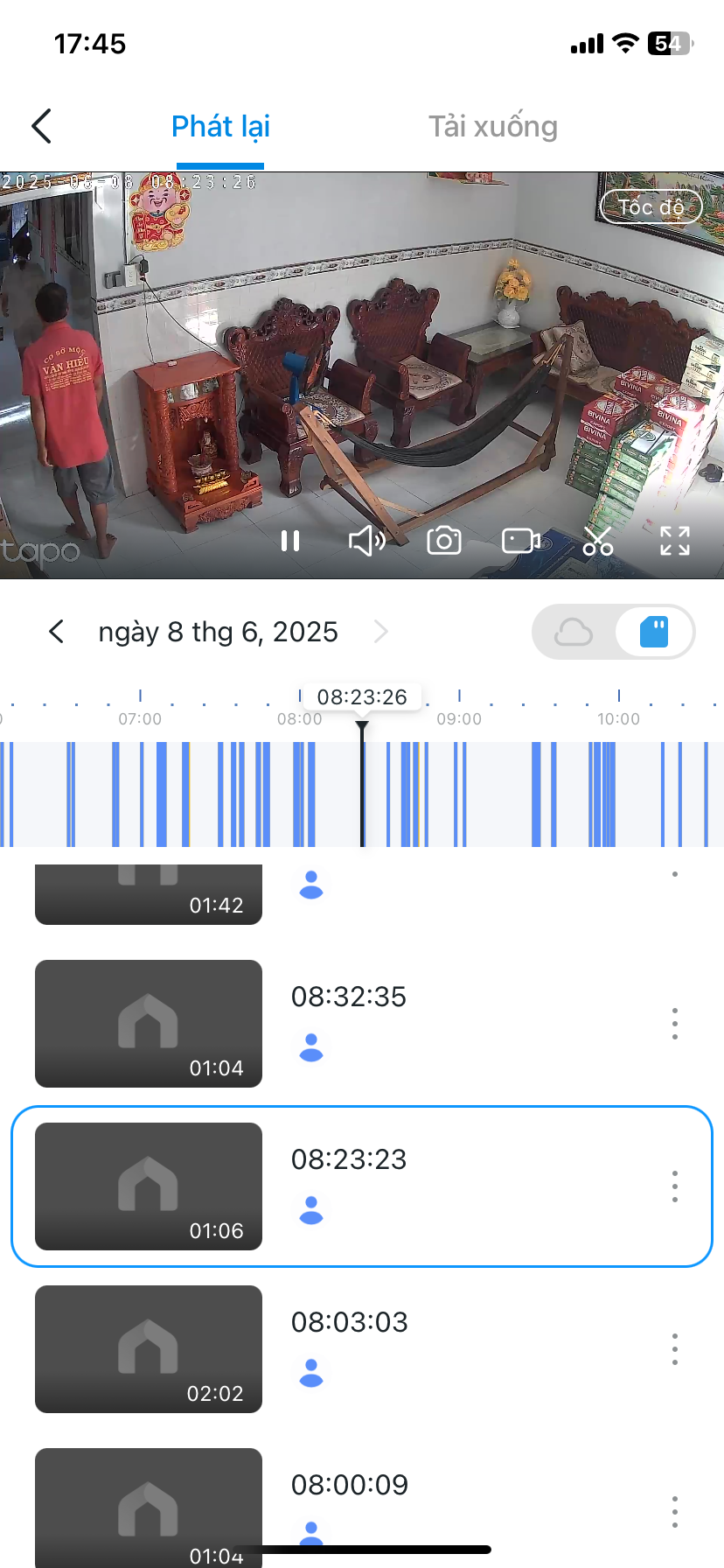Image resolution: width=724 pixels, height=1568 pixels.
Task: Start screen recording of the video
Action: pos(521,542)
